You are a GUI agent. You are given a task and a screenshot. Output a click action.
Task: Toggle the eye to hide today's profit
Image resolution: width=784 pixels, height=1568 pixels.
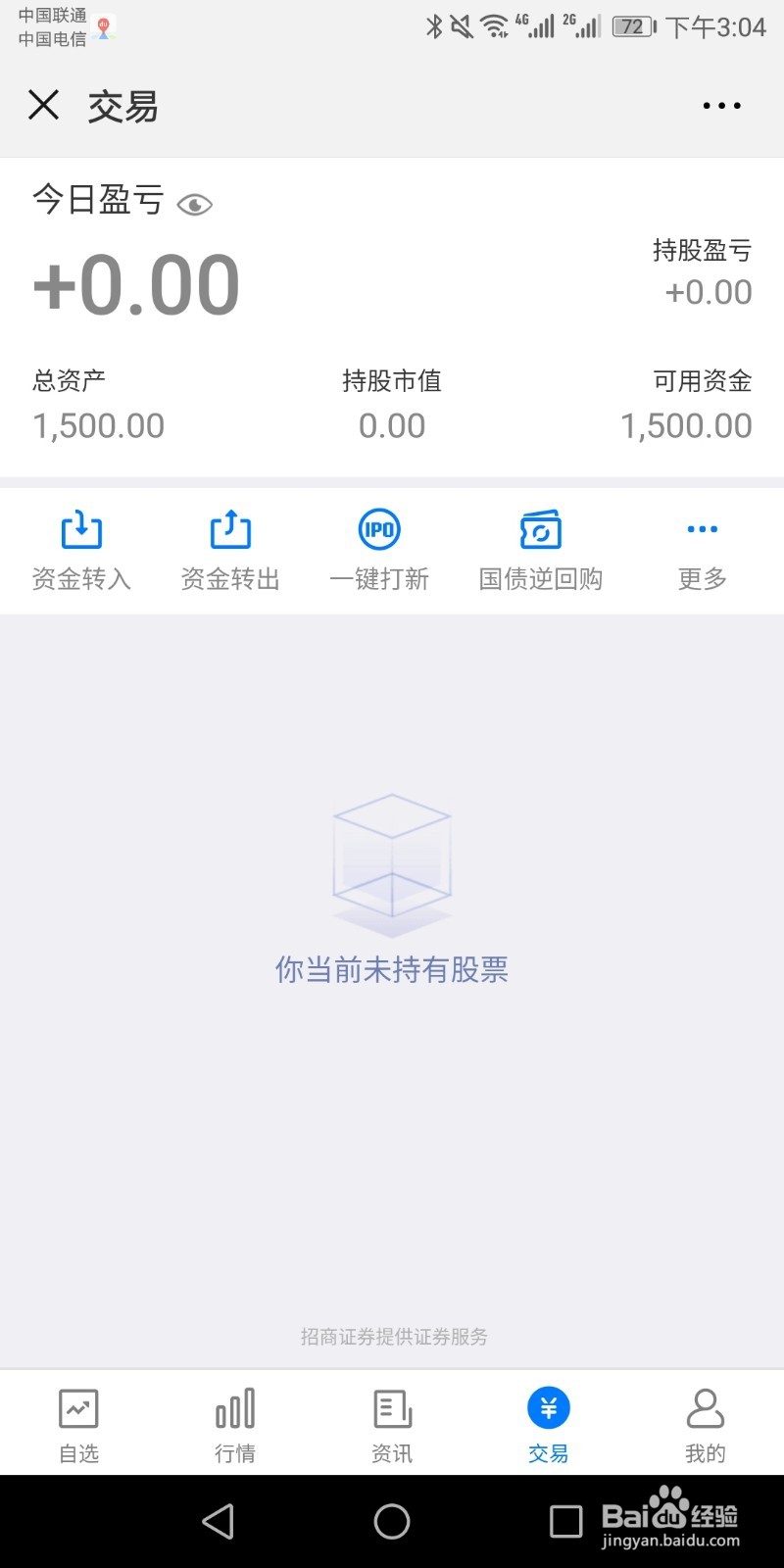(196, 204)
